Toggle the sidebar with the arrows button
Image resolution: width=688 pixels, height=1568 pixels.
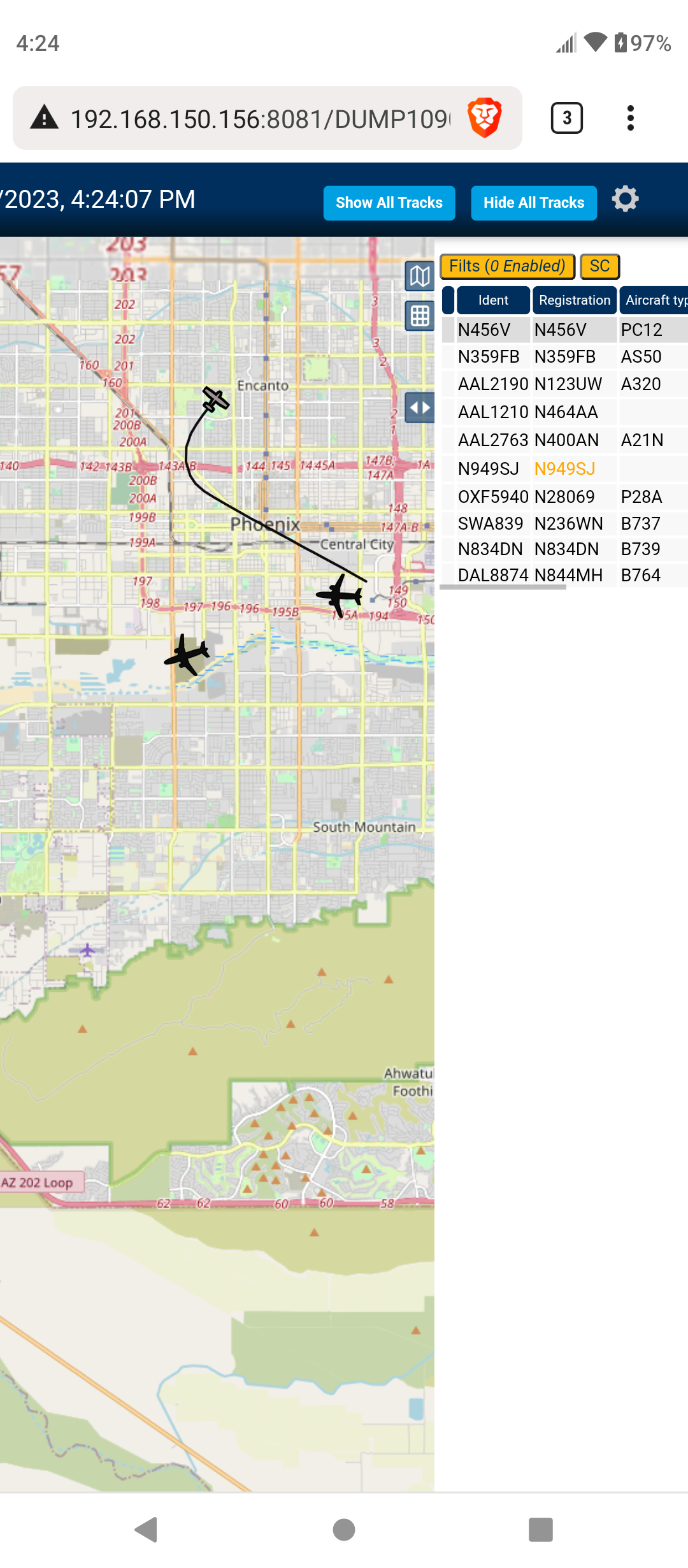[x=420, y=407]
